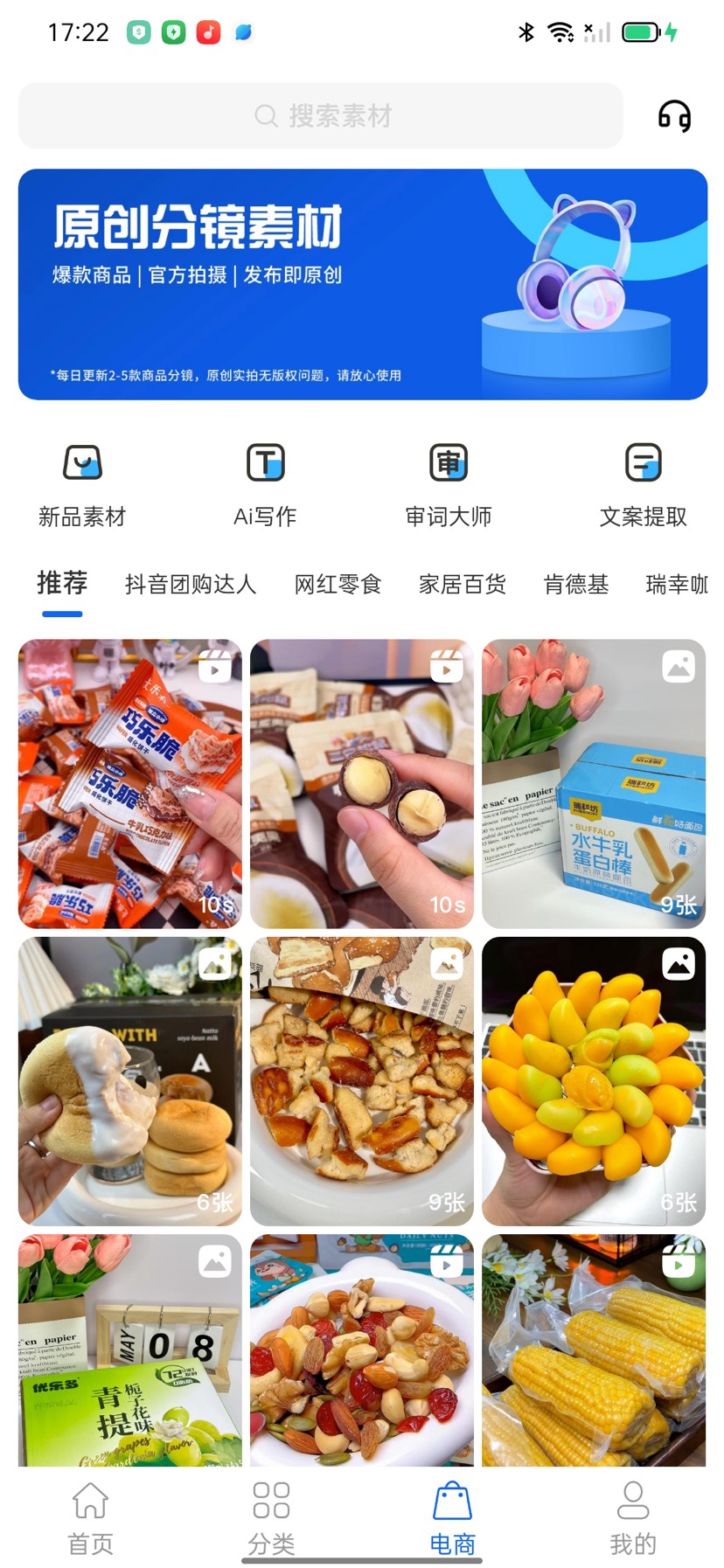Open the sweet corn video material
Screen dimensions: 724x1568
coord(593,1349)
